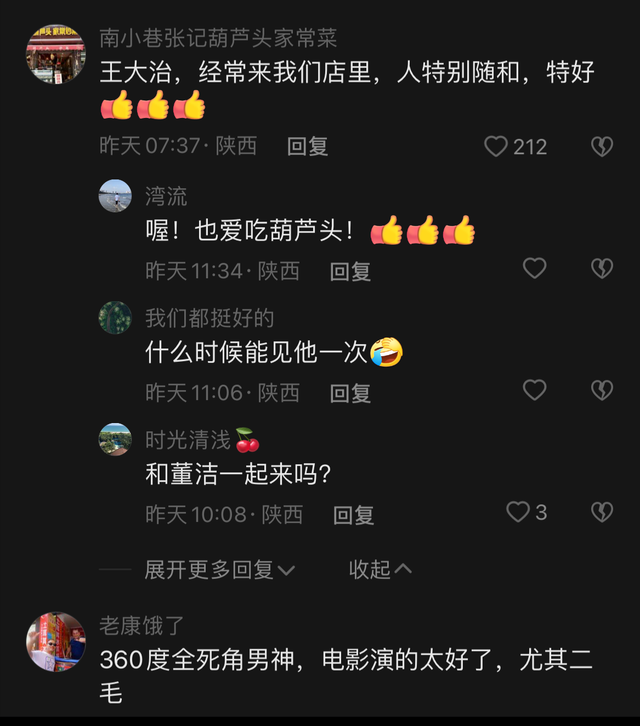This screenshot has width=640, height=726.
Task: Open 湾流's profile avatar
Action: click(115, 196)
